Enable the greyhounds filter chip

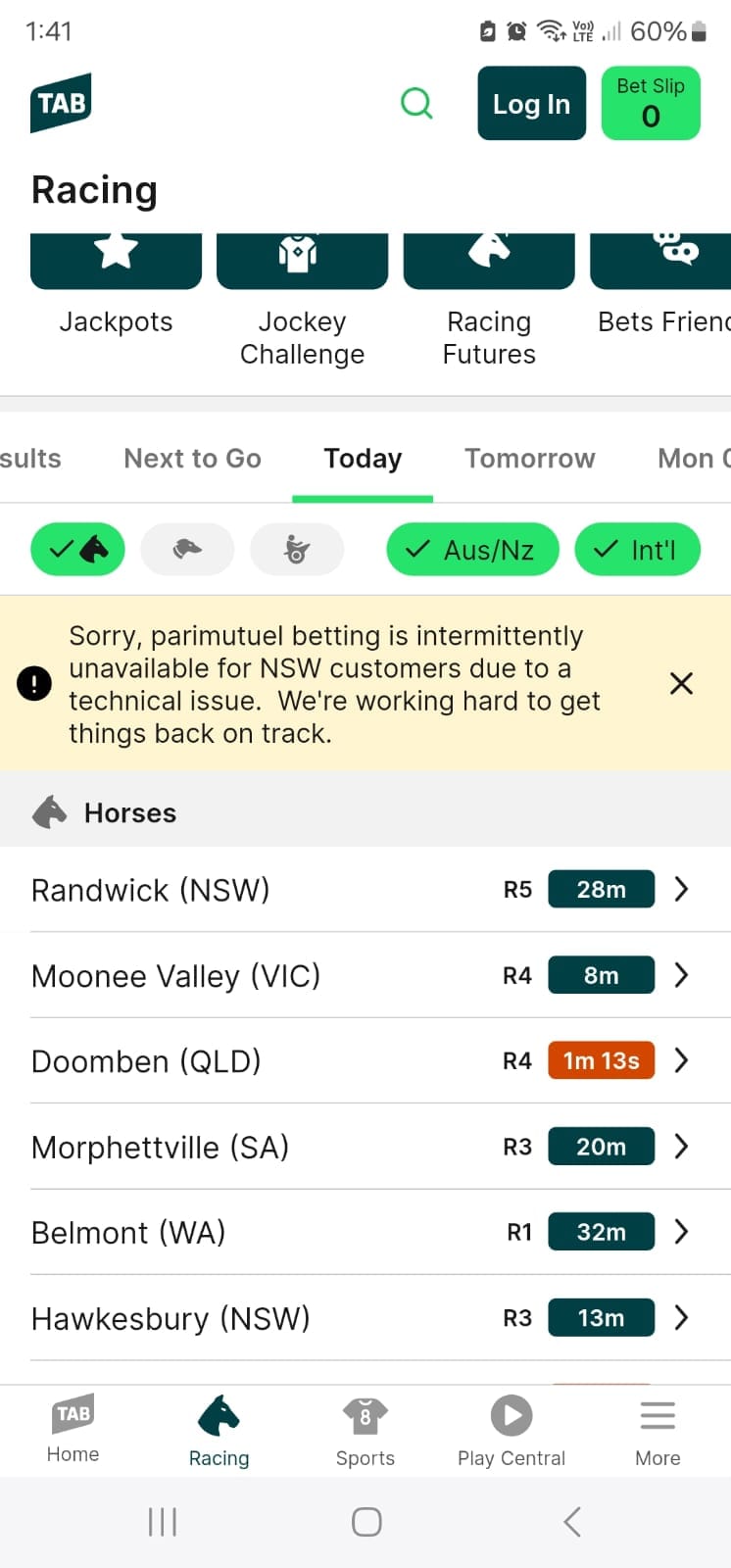click(188, 549)
